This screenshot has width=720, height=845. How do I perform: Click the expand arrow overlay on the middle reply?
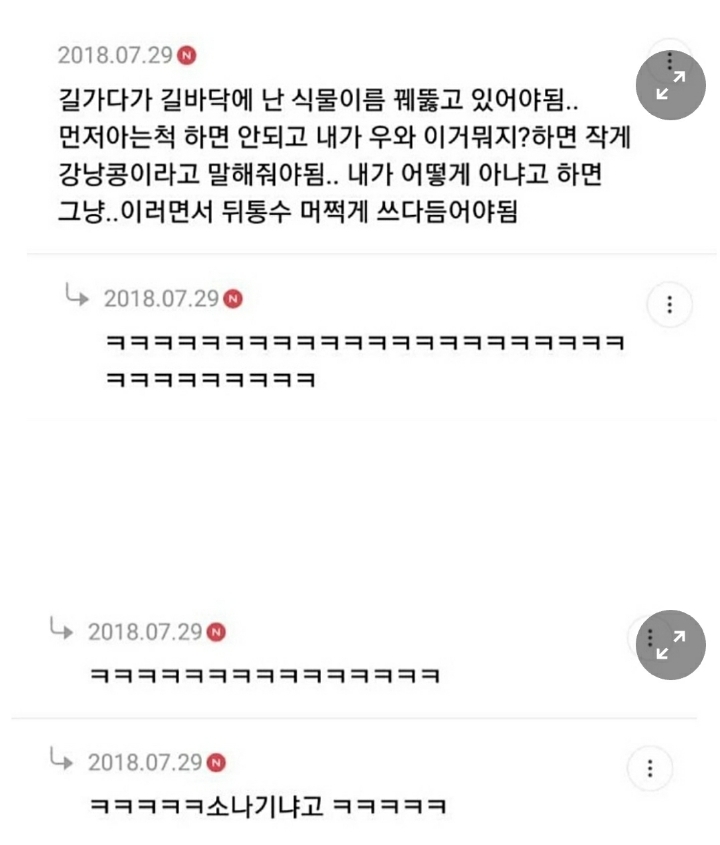(670, 644)
